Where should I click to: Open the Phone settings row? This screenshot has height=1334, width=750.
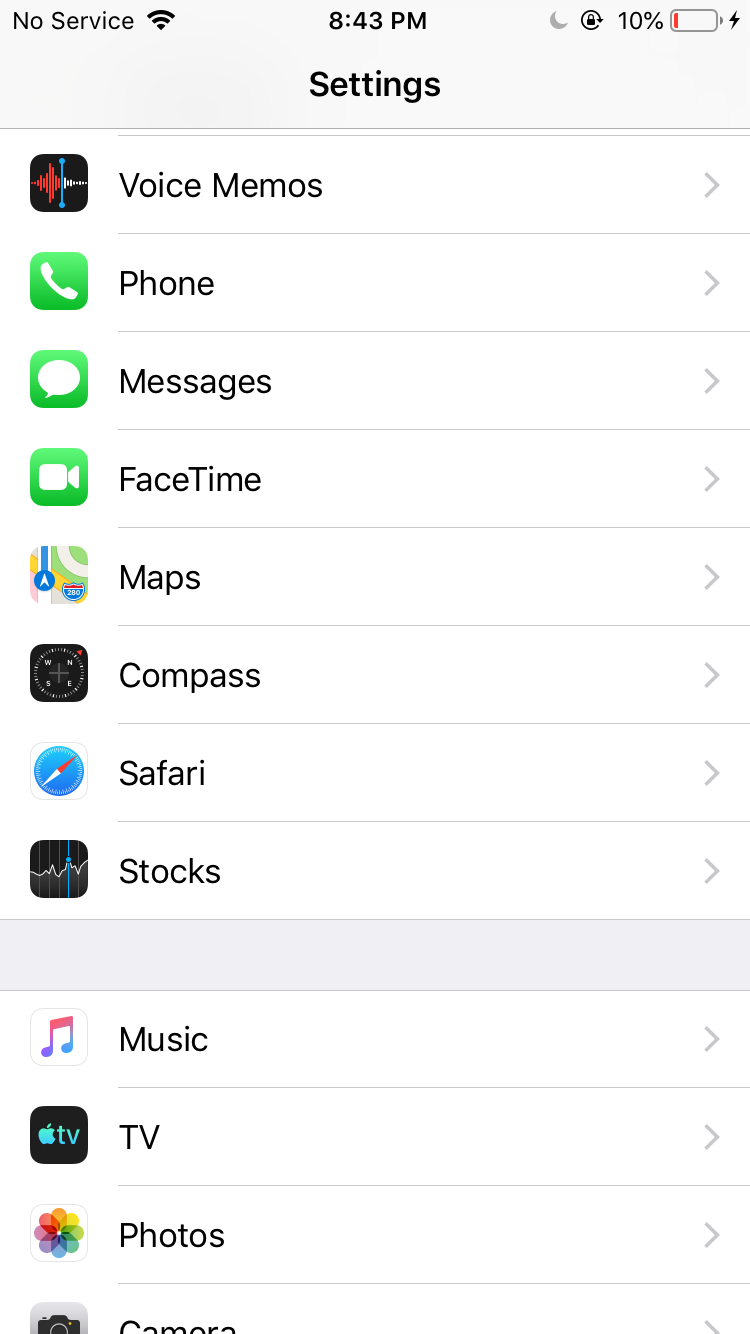click(x=375, y=283)
